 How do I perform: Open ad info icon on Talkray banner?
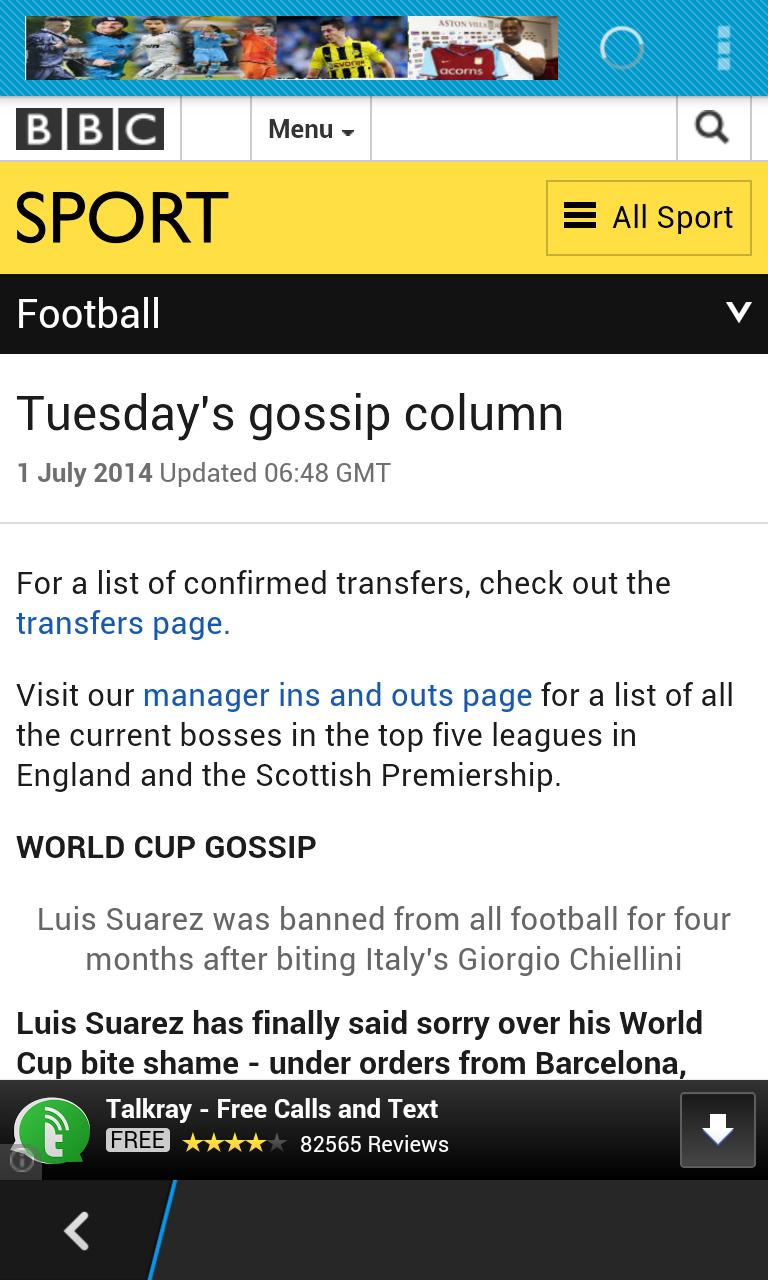[21, 1160]
